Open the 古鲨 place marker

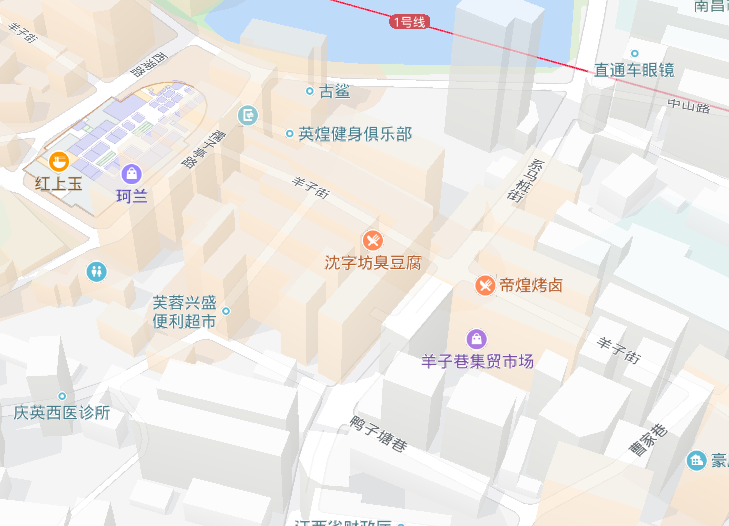pos(310,91)
